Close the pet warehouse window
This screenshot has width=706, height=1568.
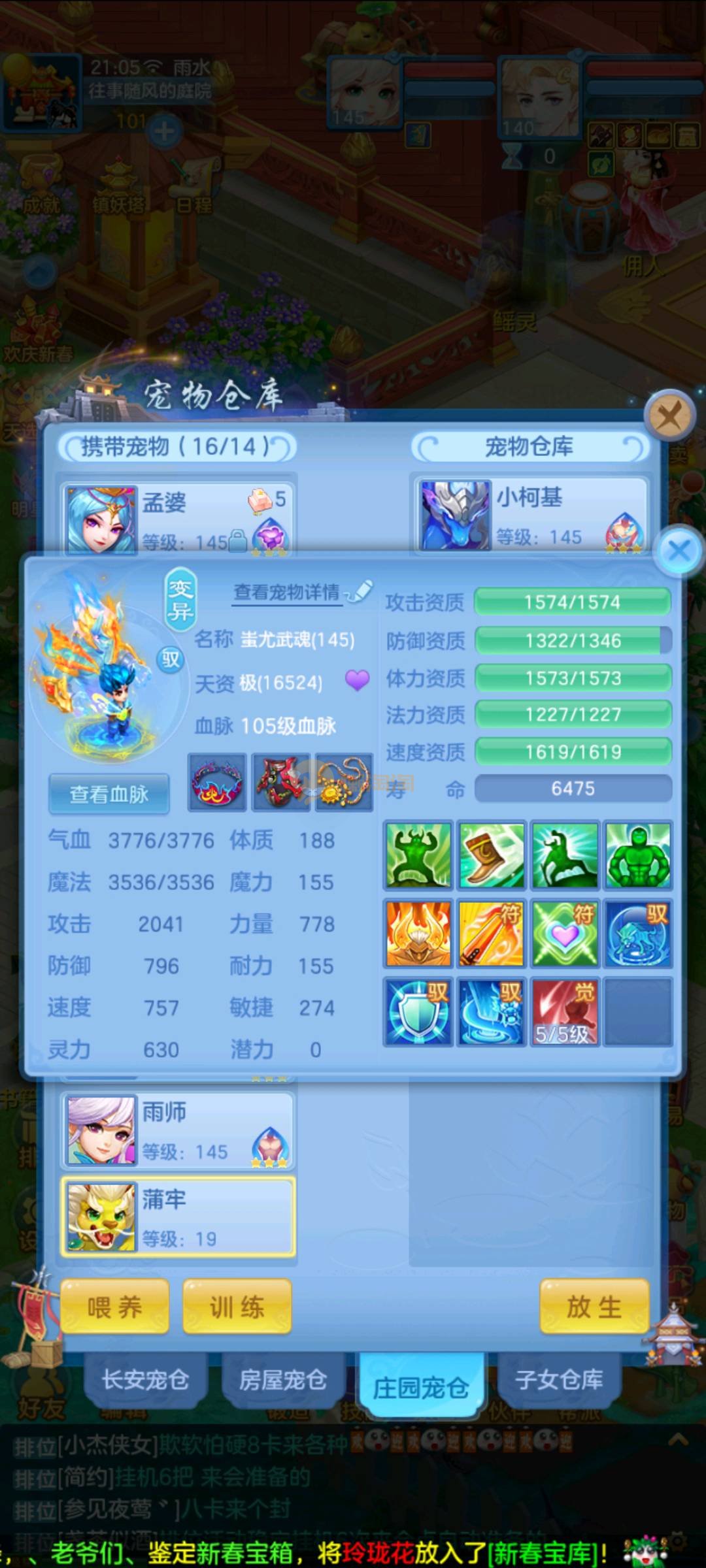coord(669,416)
